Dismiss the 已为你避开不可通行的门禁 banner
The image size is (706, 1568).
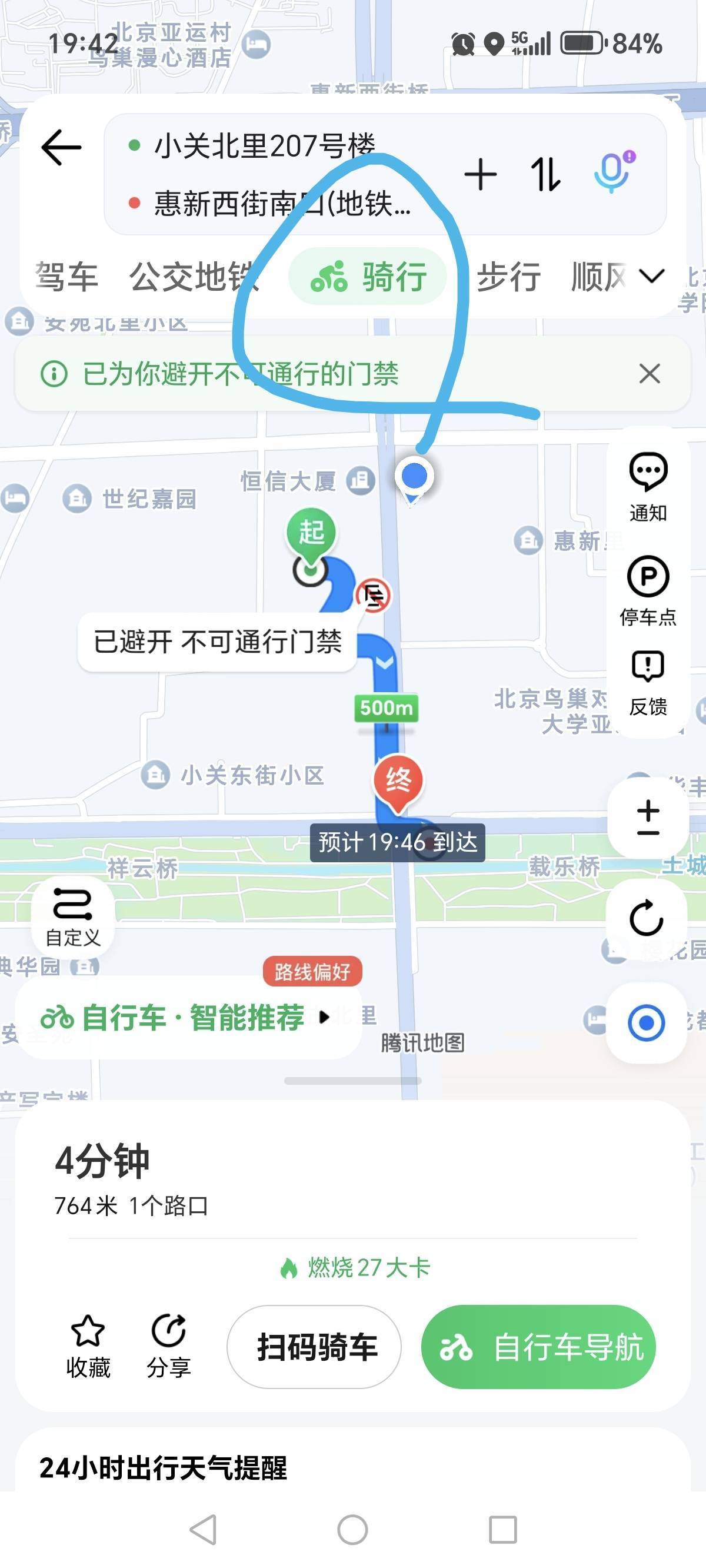pyautogui.click(x=650, y=373)
